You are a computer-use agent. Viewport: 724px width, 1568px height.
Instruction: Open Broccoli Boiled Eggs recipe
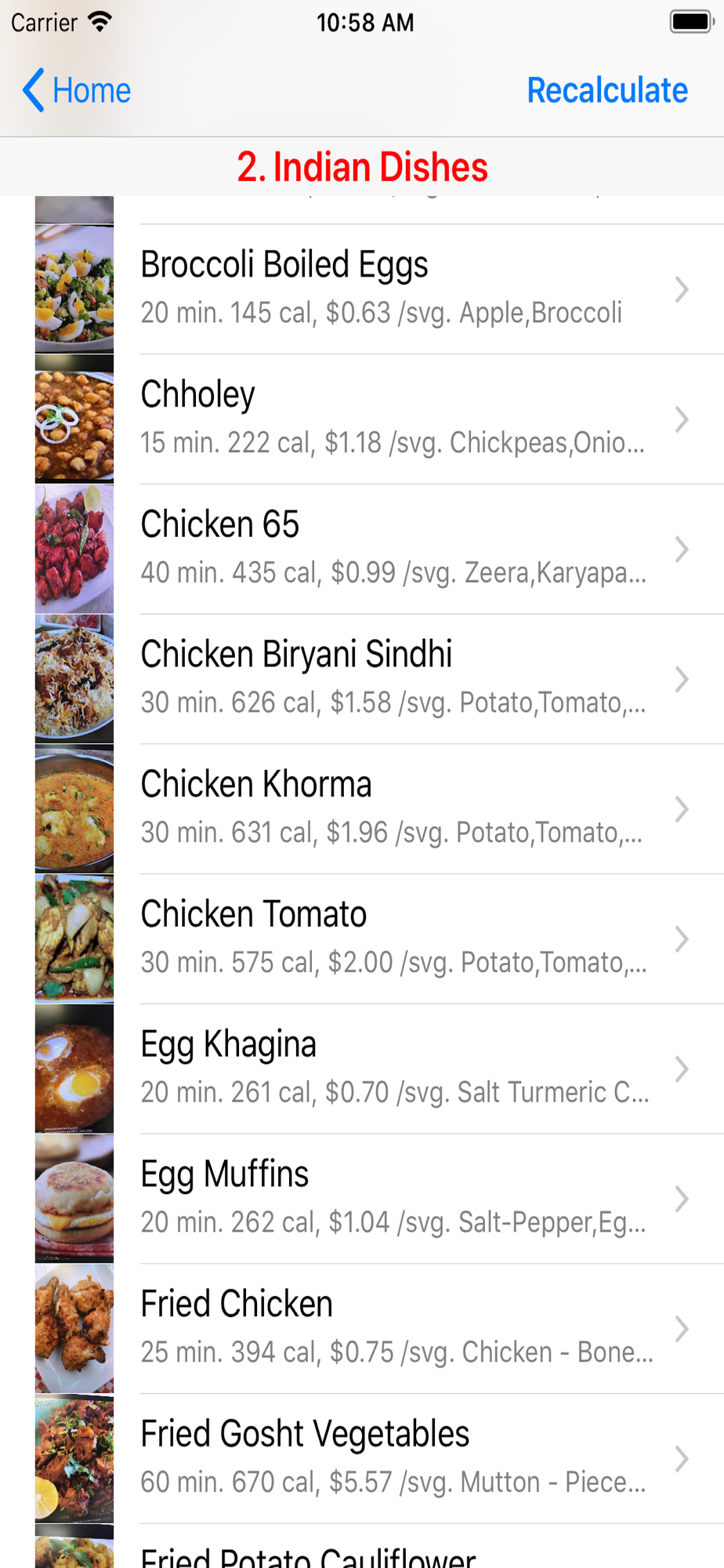[392, 289]
